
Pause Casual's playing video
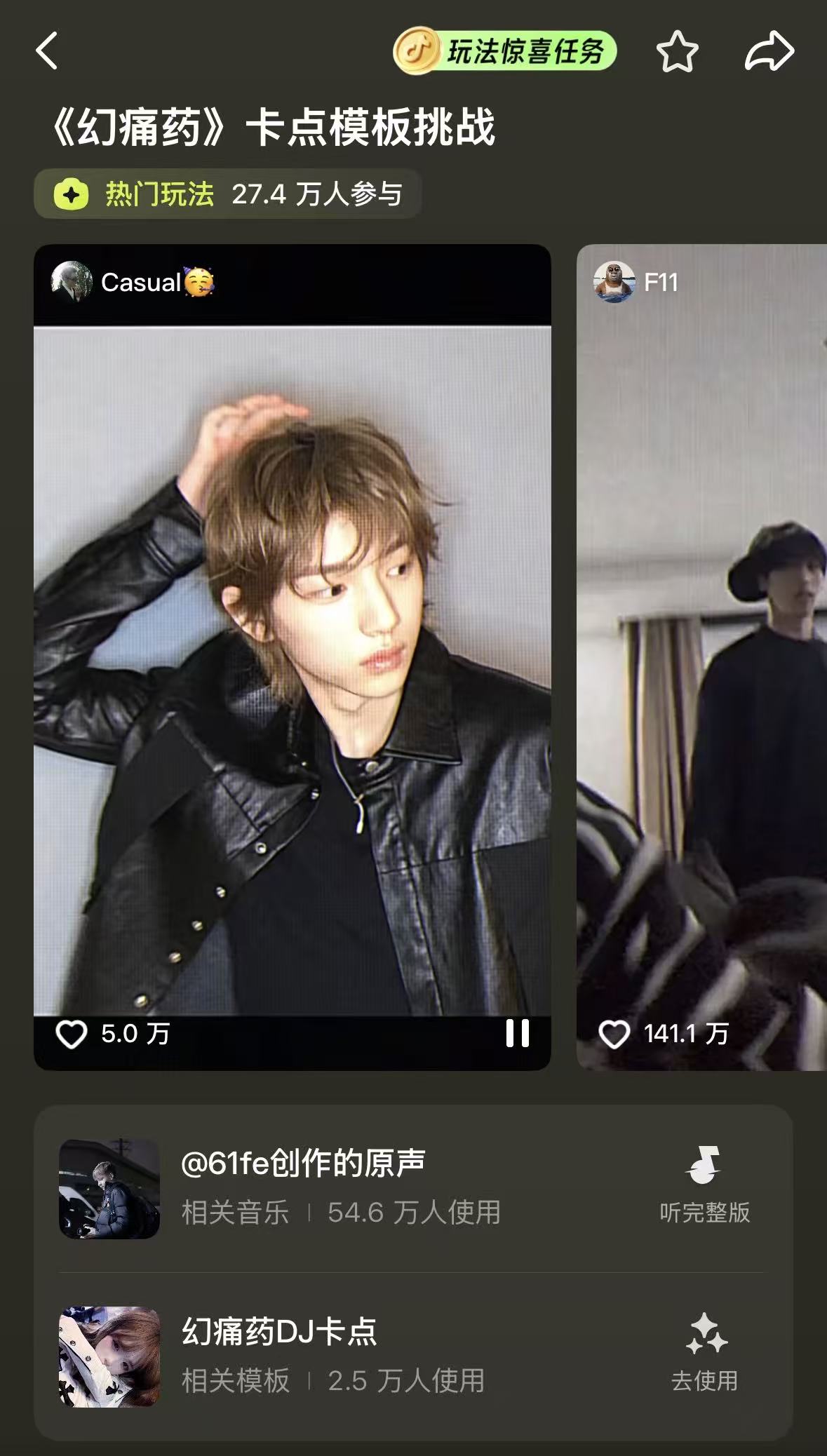click(x=518, y=1033)
